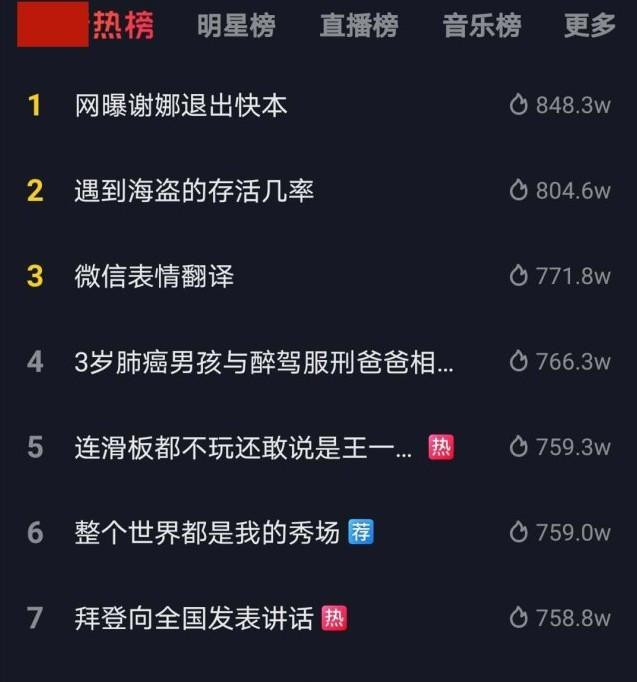Open 整个世界都是我的秀场 topic
The height and width of the screenshot is (682, 637).
pyautogui.click(x=207, y=533)
